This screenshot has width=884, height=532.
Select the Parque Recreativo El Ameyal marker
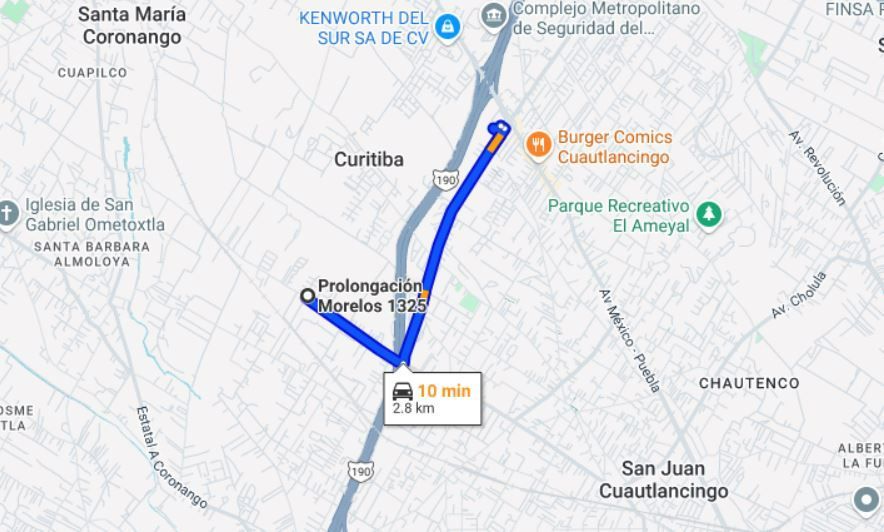709,214
